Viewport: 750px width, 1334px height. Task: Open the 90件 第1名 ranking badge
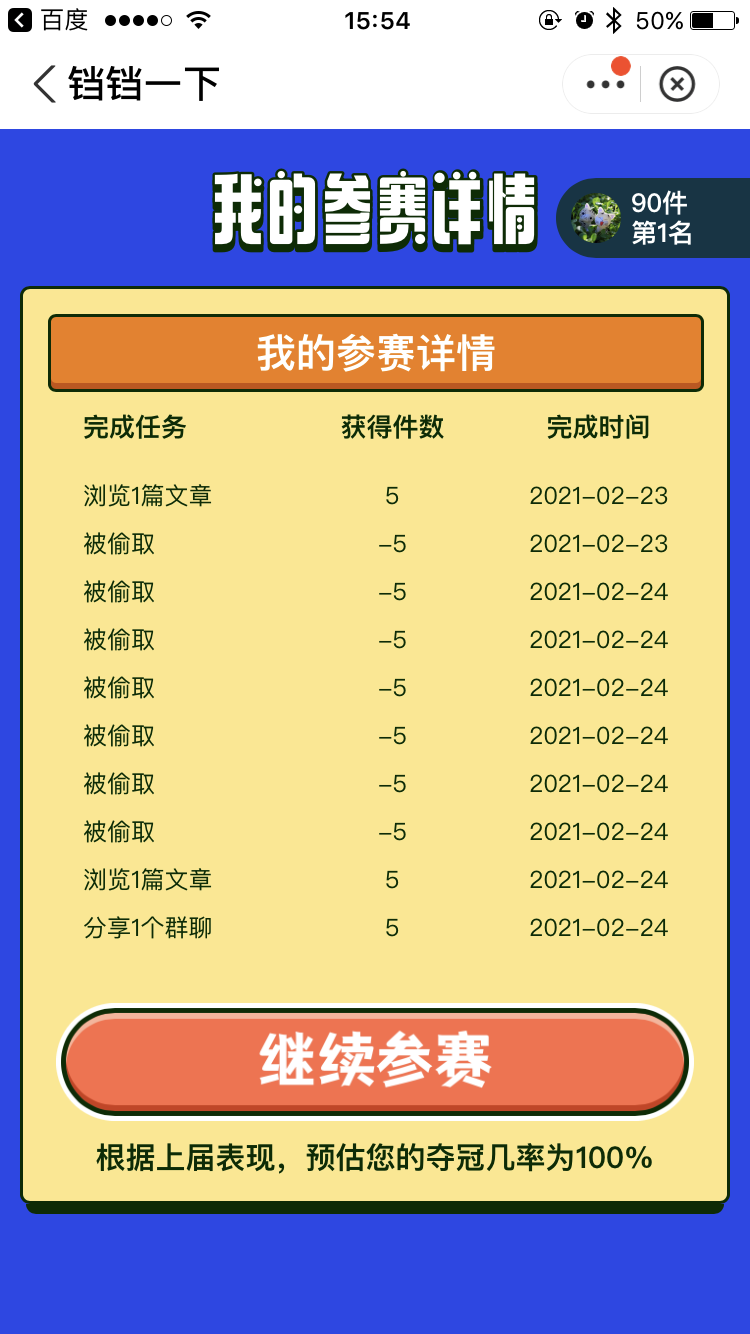(652, 218)
